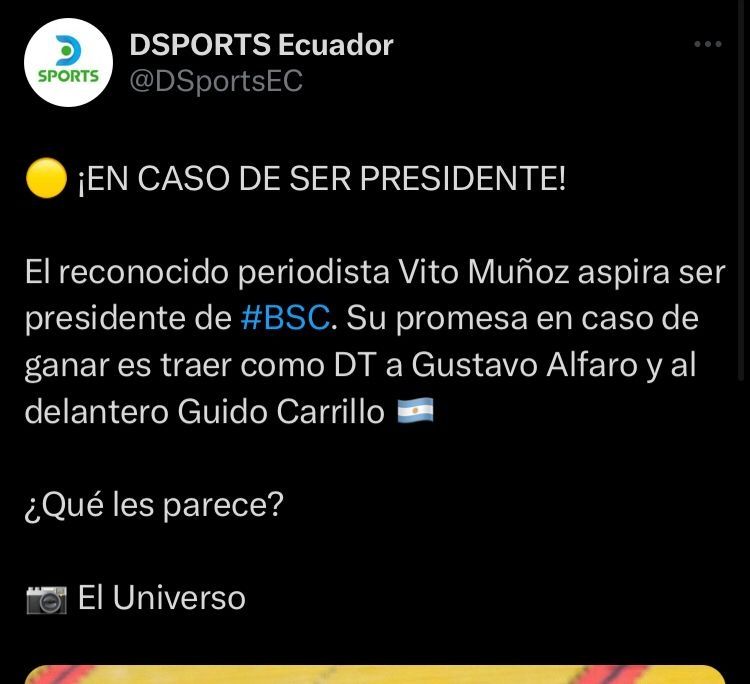Open the tweet's three-dot overflow menu
The width and height of the screenshot is (750, 684).
(707, 44)
